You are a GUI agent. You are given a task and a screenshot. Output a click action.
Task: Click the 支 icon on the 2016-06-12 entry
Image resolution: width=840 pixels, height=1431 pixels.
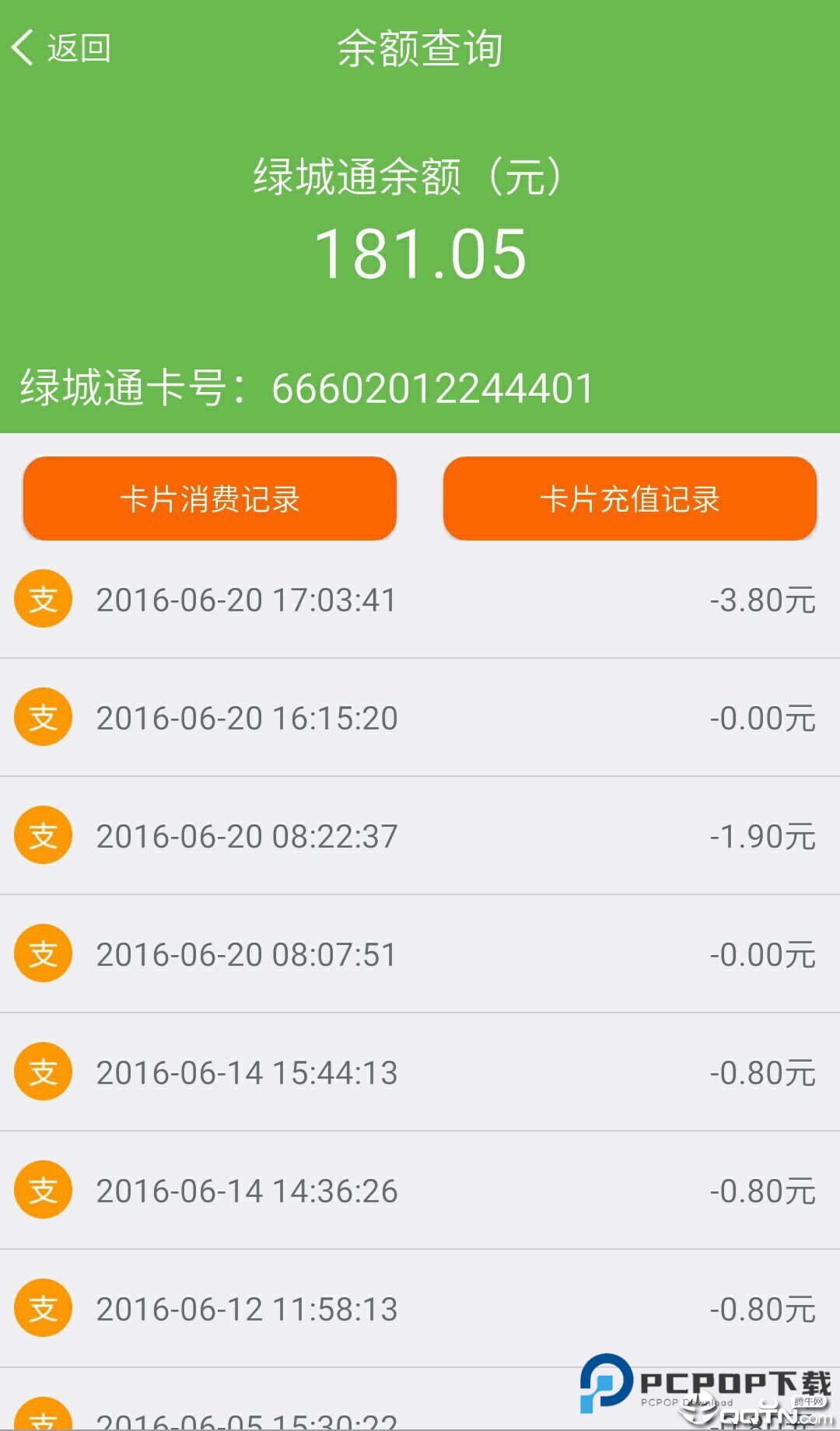pyautogui.click(x=43, y=1308)
